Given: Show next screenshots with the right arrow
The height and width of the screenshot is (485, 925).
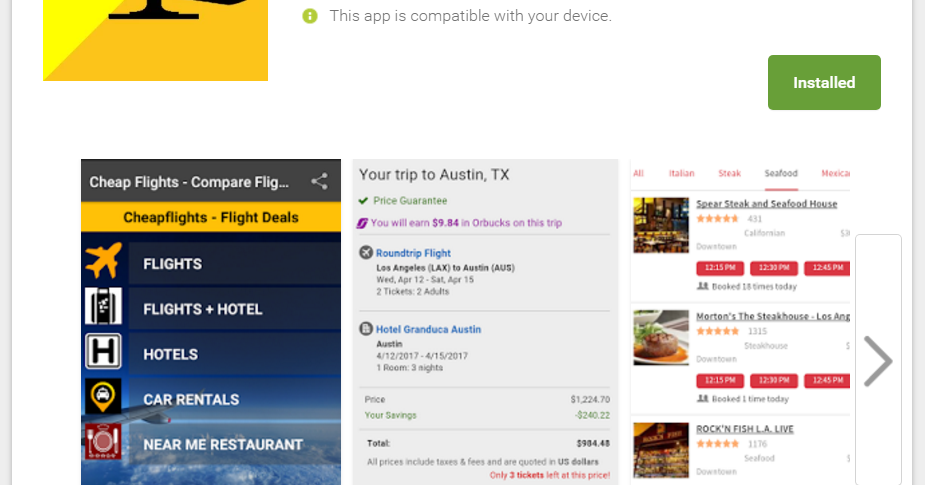Looking at the screenshot, I should point(878,361).
